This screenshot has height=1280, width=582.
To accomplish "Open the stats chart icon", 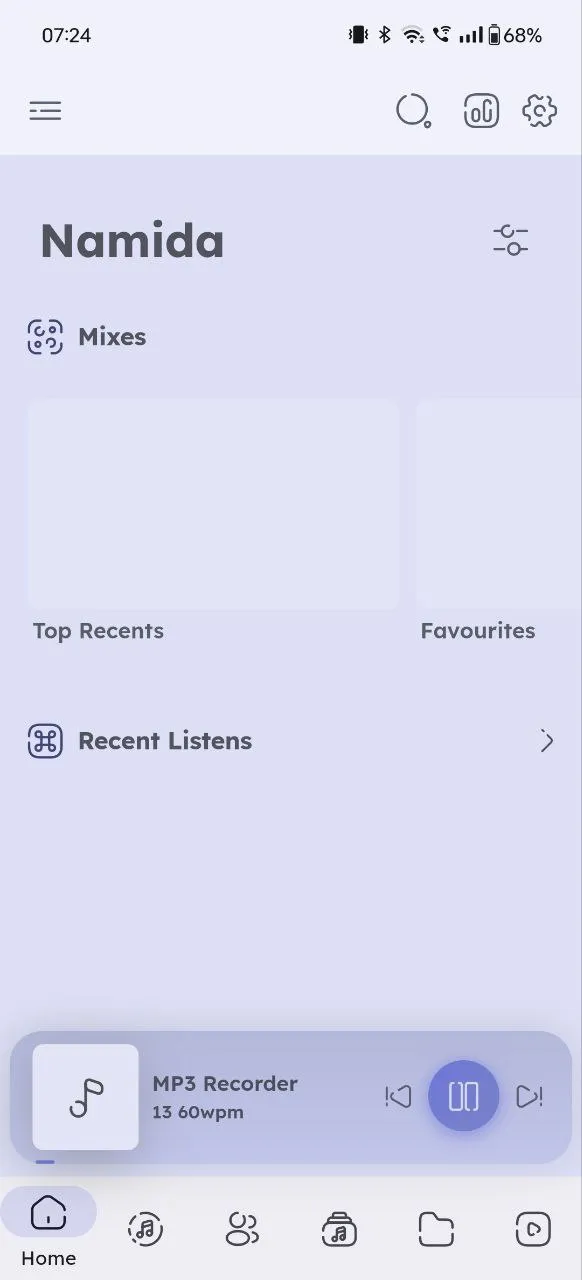I will click(x=481, y=111).
